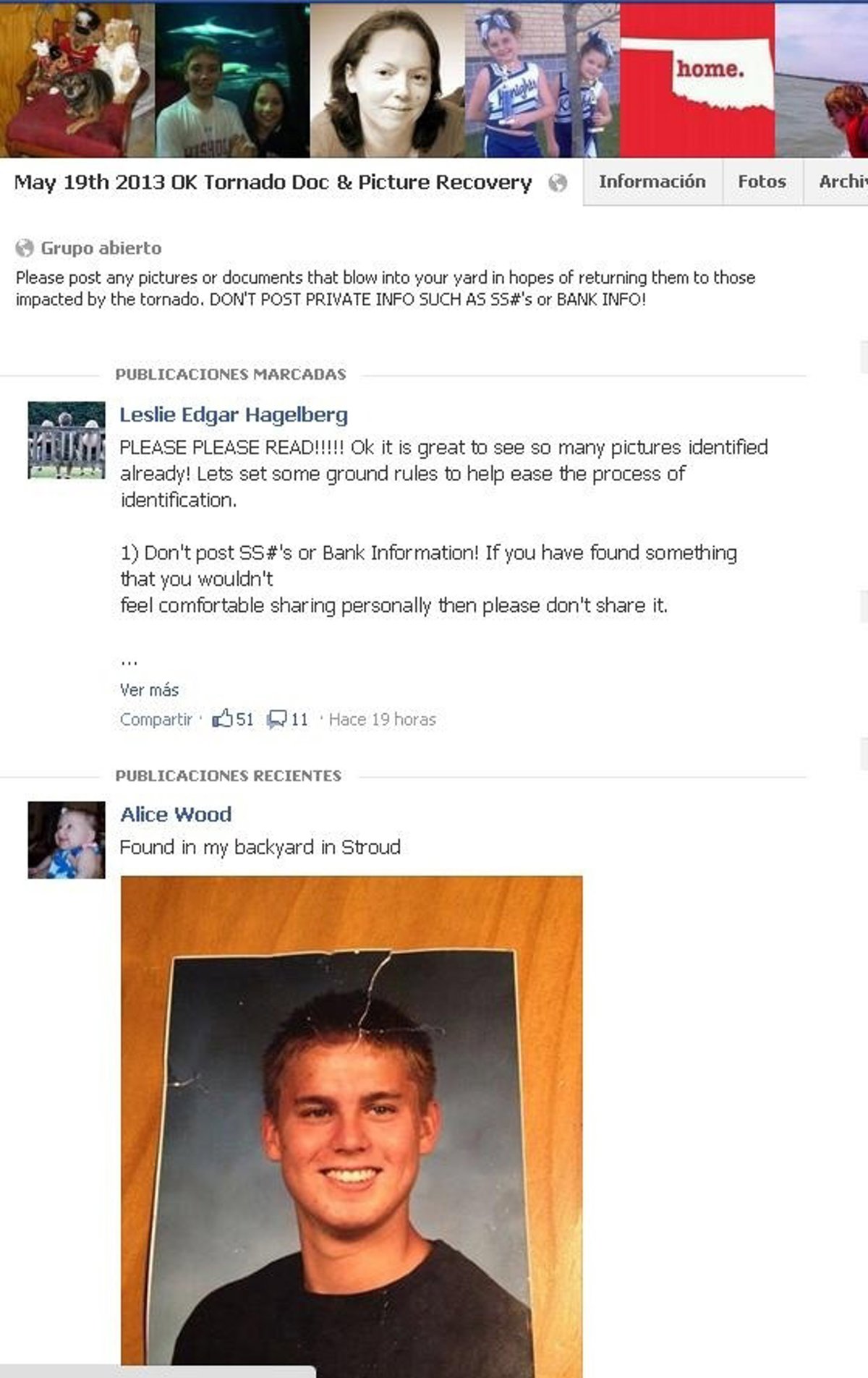Expand the pinned post with Ver más

click(149, 689)
